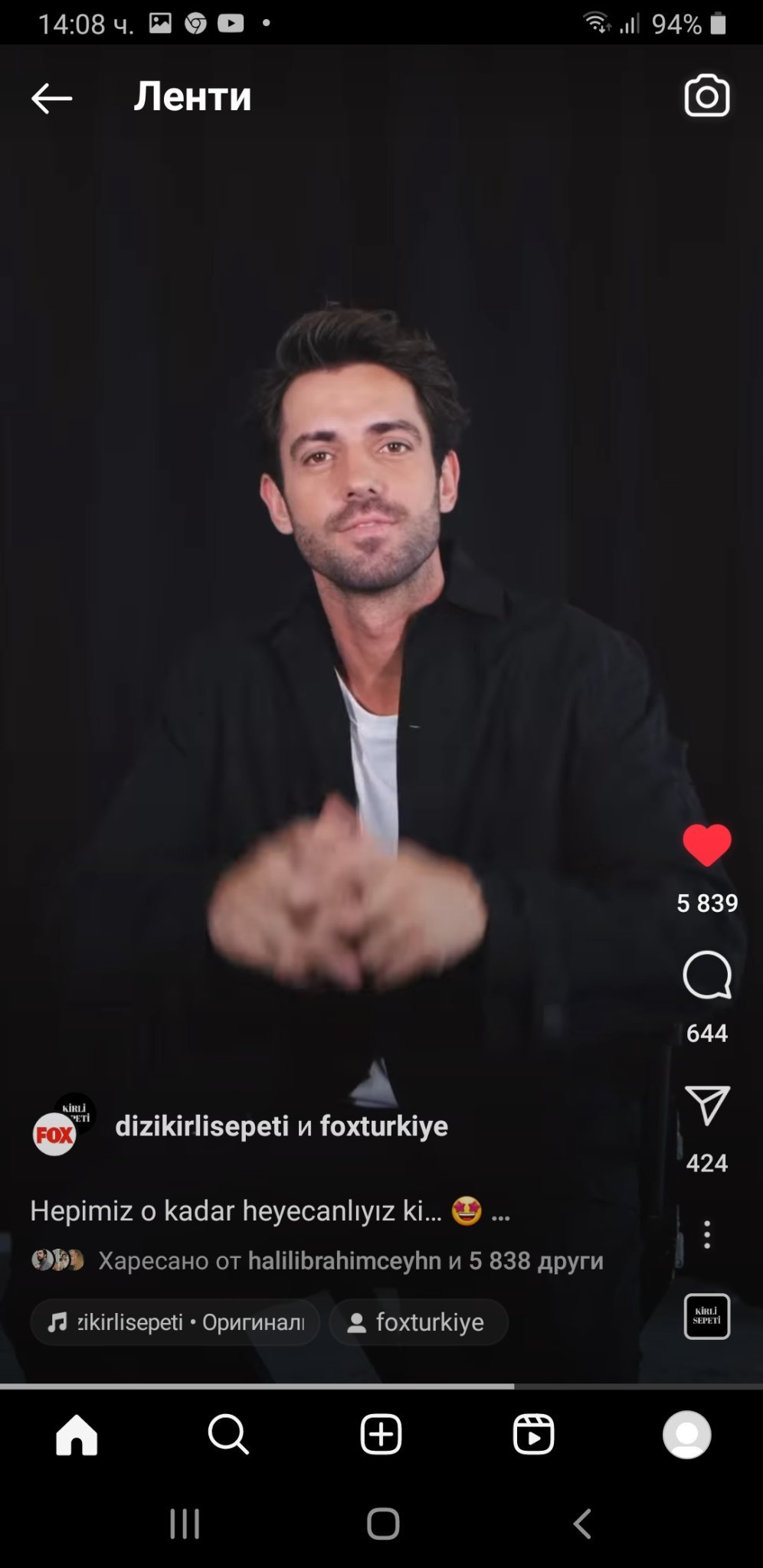This screenshot has height=1568, width=763.
Task: Open the foxturkiye profile from the author line
Action: click(x=384, y=1125)
